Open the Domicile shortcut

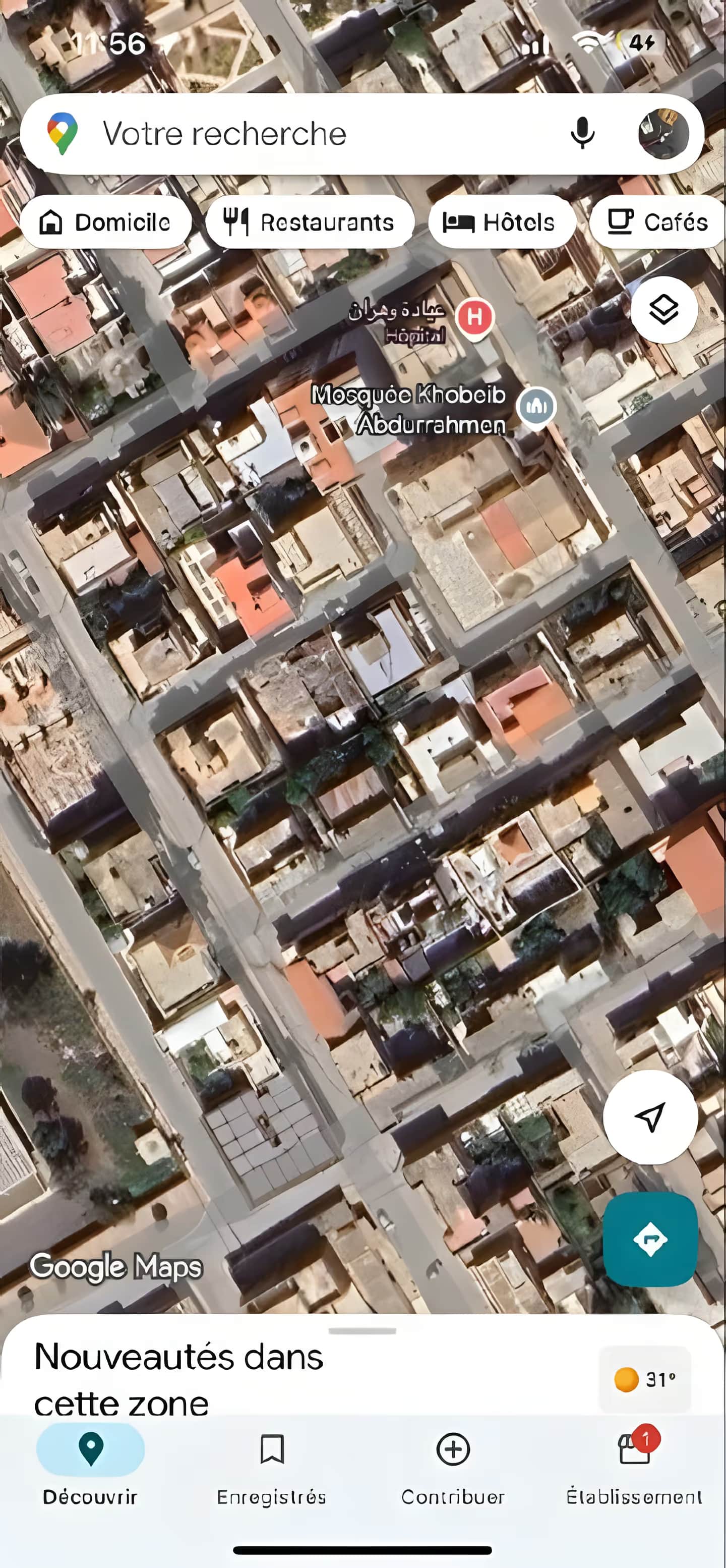pyautogui.click(x=107, y=221)
